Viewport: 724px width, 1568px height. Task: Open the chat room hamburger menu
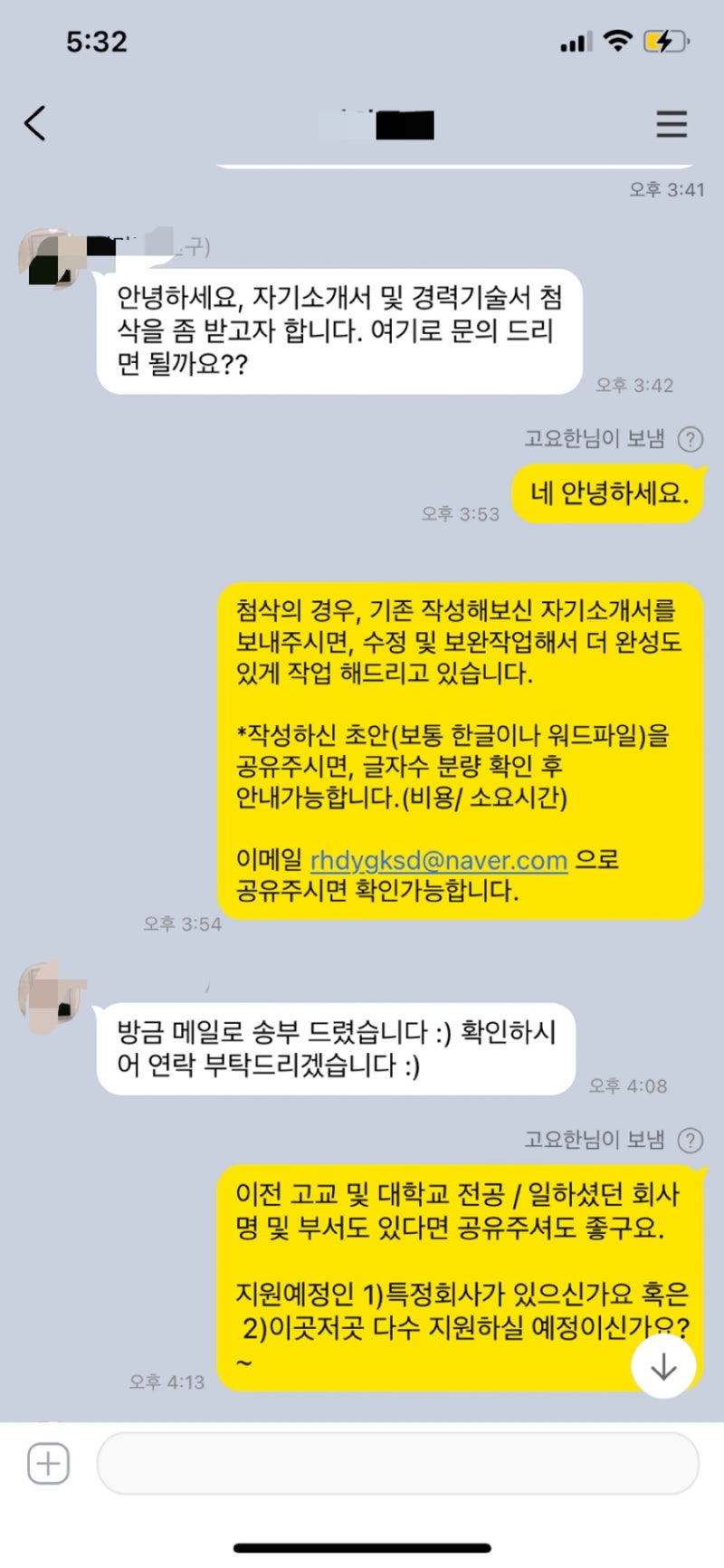[672, 124]
